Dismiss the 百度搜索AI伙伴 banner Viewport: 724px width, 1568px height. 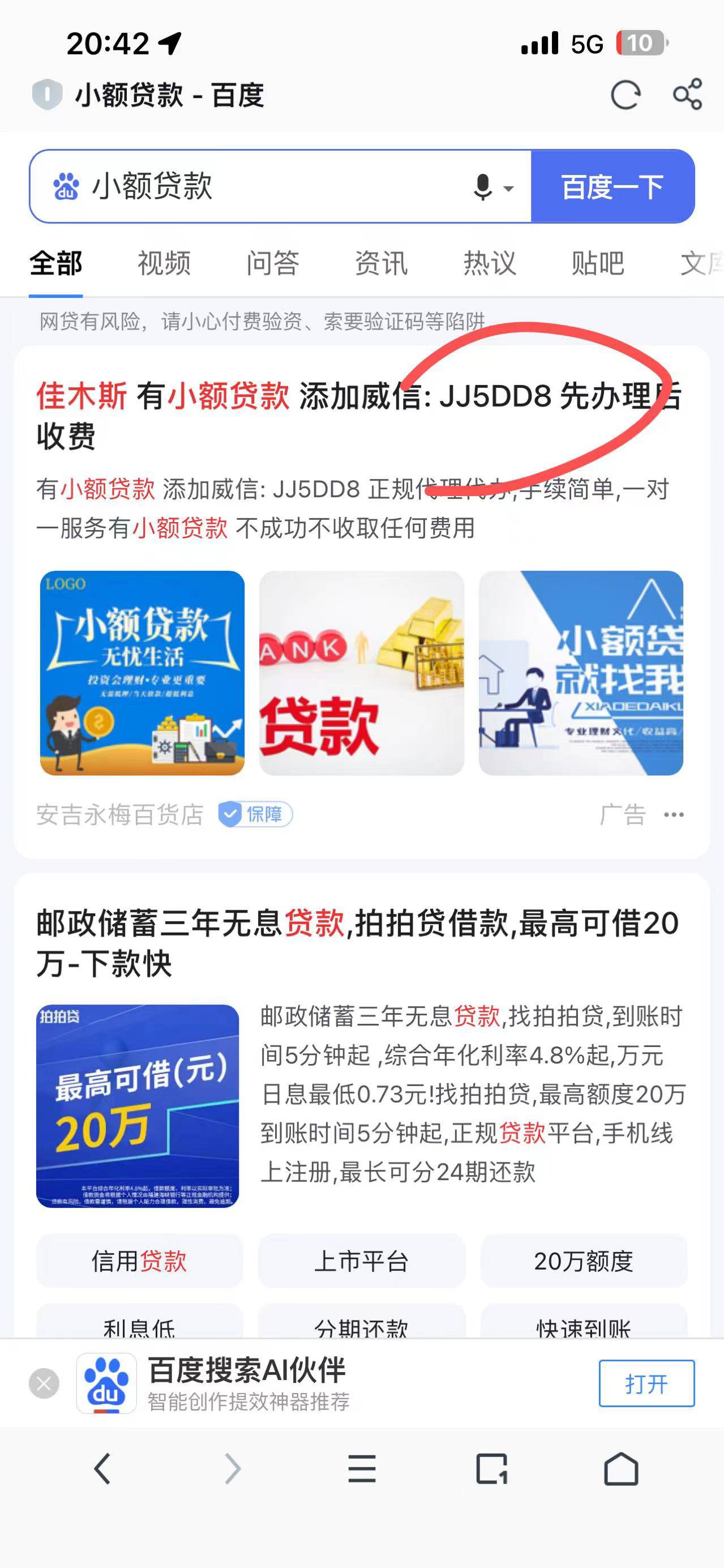click(44, 1383)
